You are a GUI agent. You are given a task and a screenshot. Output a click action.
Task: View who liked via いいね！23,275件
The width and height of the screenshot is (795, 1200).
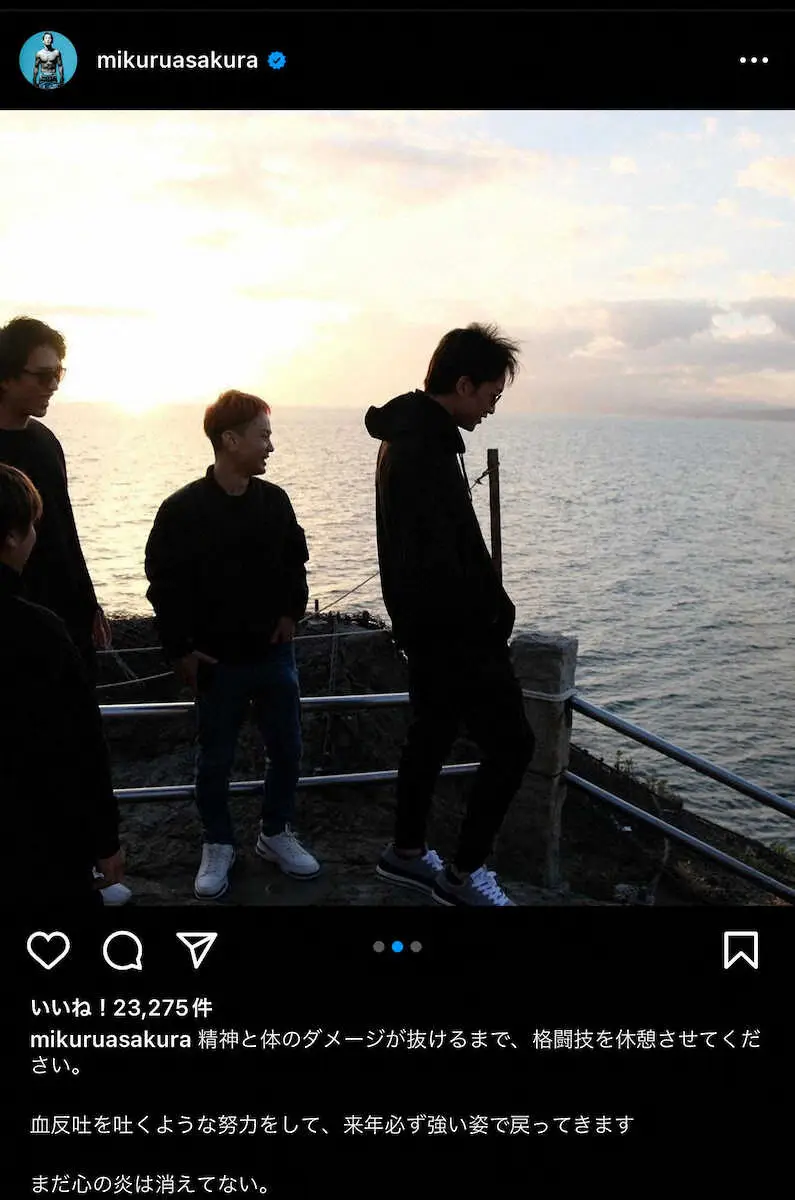pos(121,1007)
